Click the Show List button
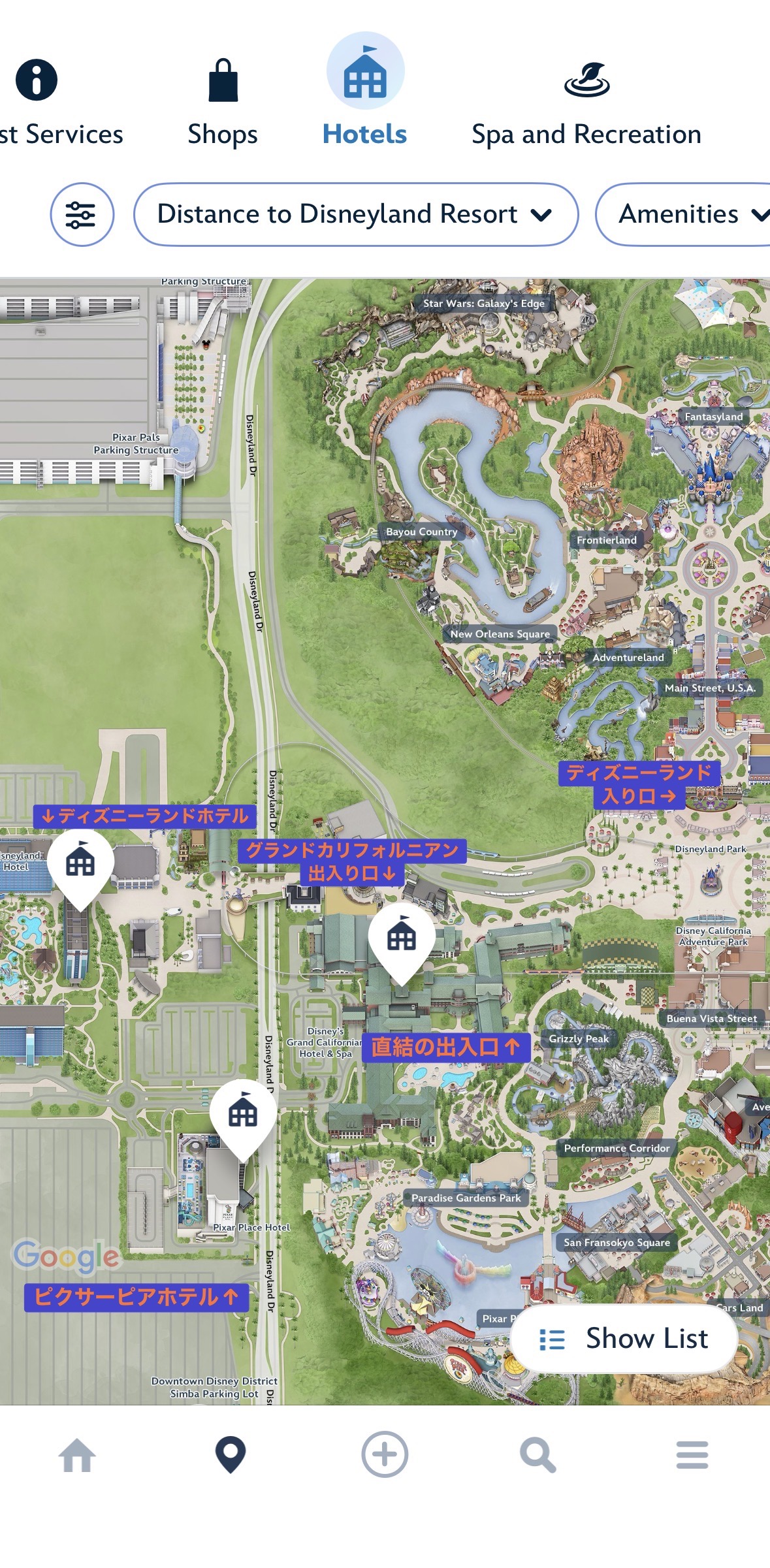Viewport: 770px width, 1568px height. 624,1338
